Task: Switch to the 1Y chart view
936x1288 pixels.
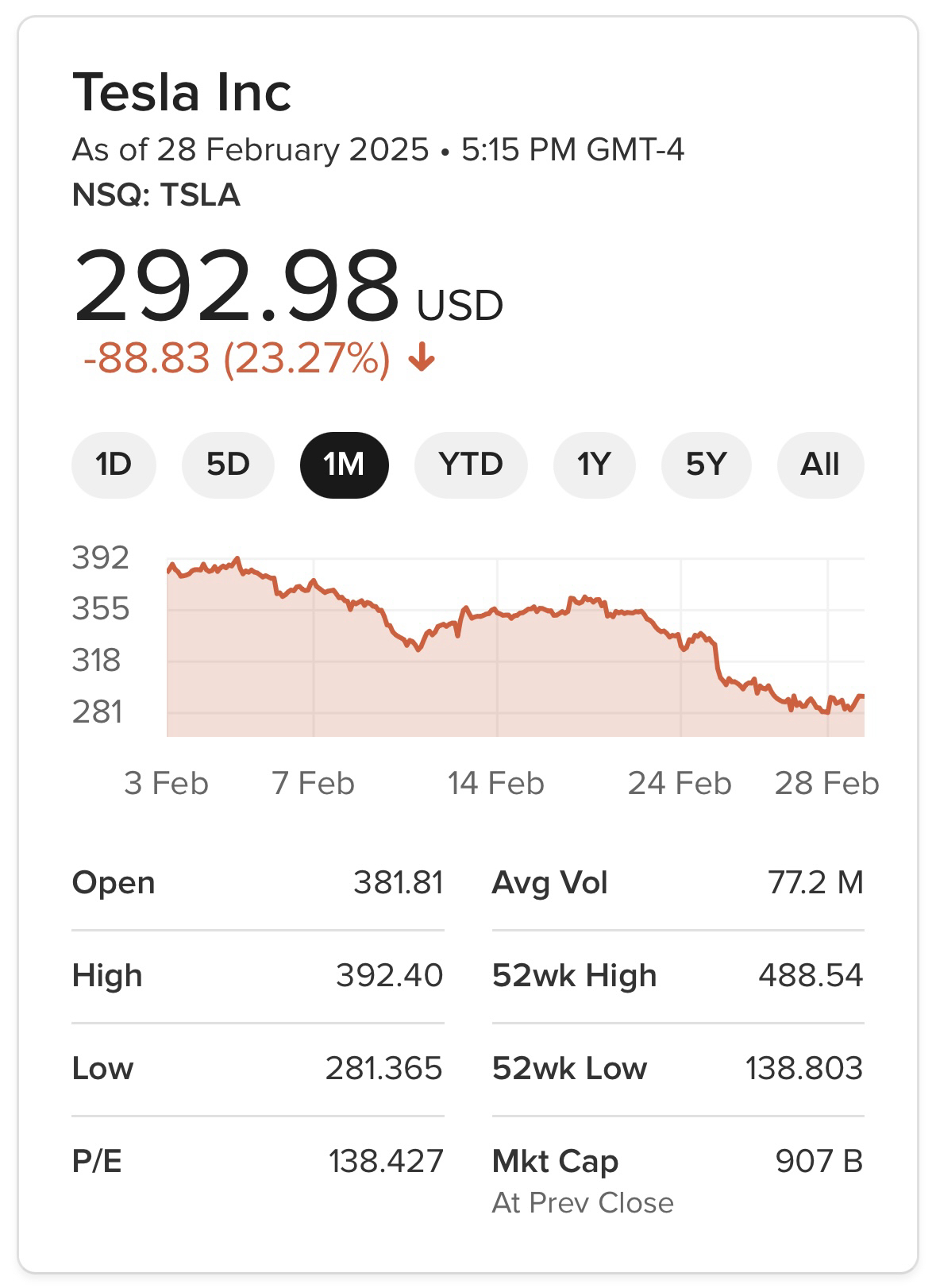Action: point(594,465)
